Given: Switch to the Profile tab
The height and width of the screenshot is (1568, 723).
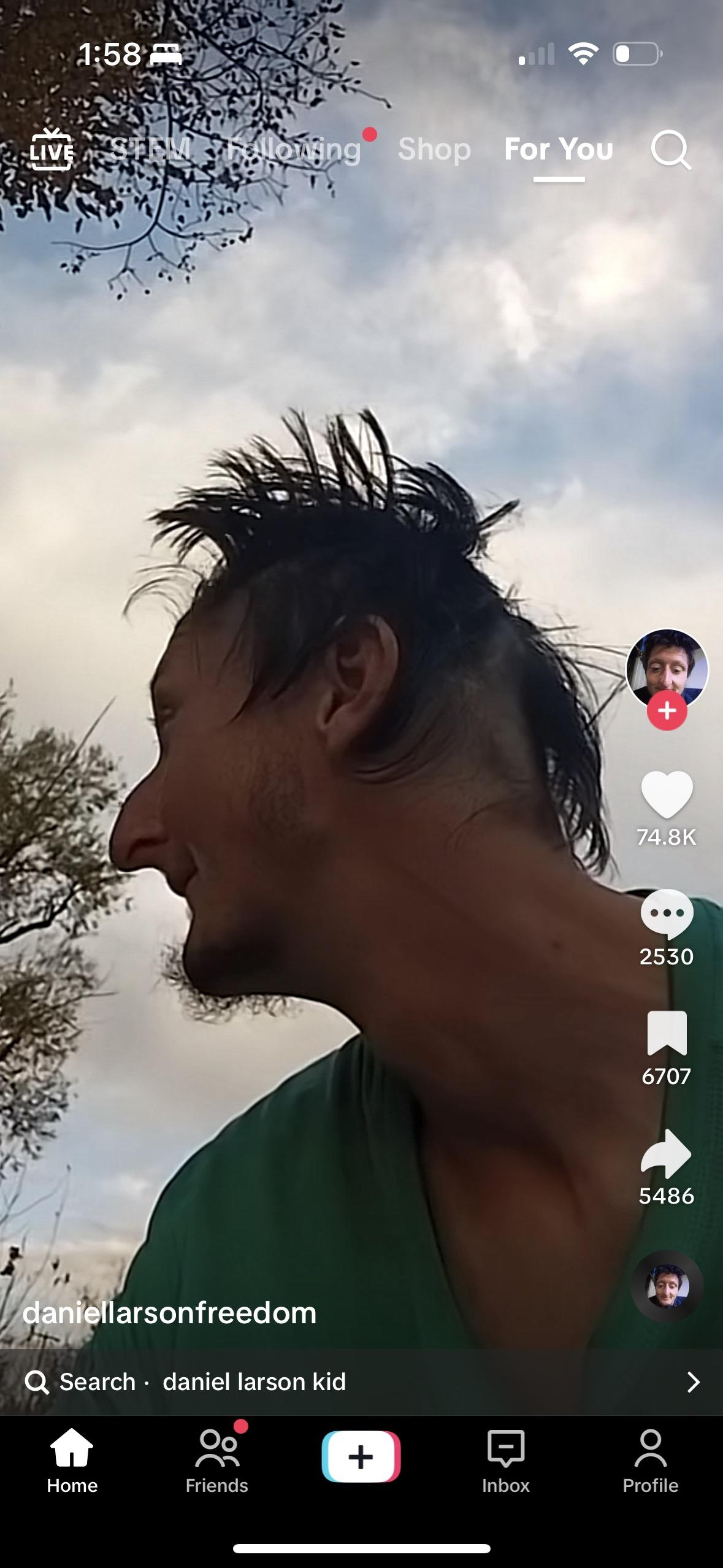Looking at the screenshot, I should pyautogui.click(x=651, y=1461).
